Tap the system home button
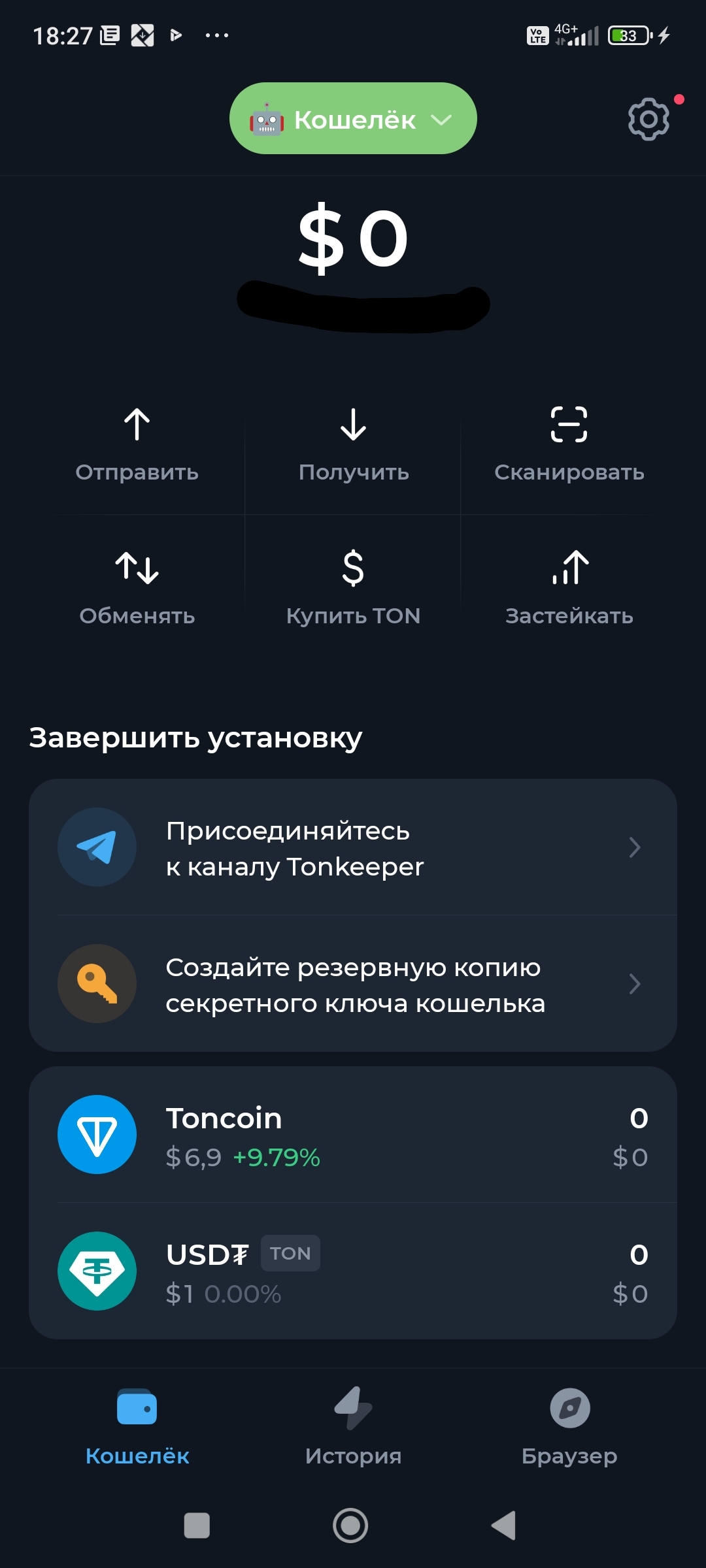Image resolution: width=706 pixels, height=1568 pixels. 350,1526
